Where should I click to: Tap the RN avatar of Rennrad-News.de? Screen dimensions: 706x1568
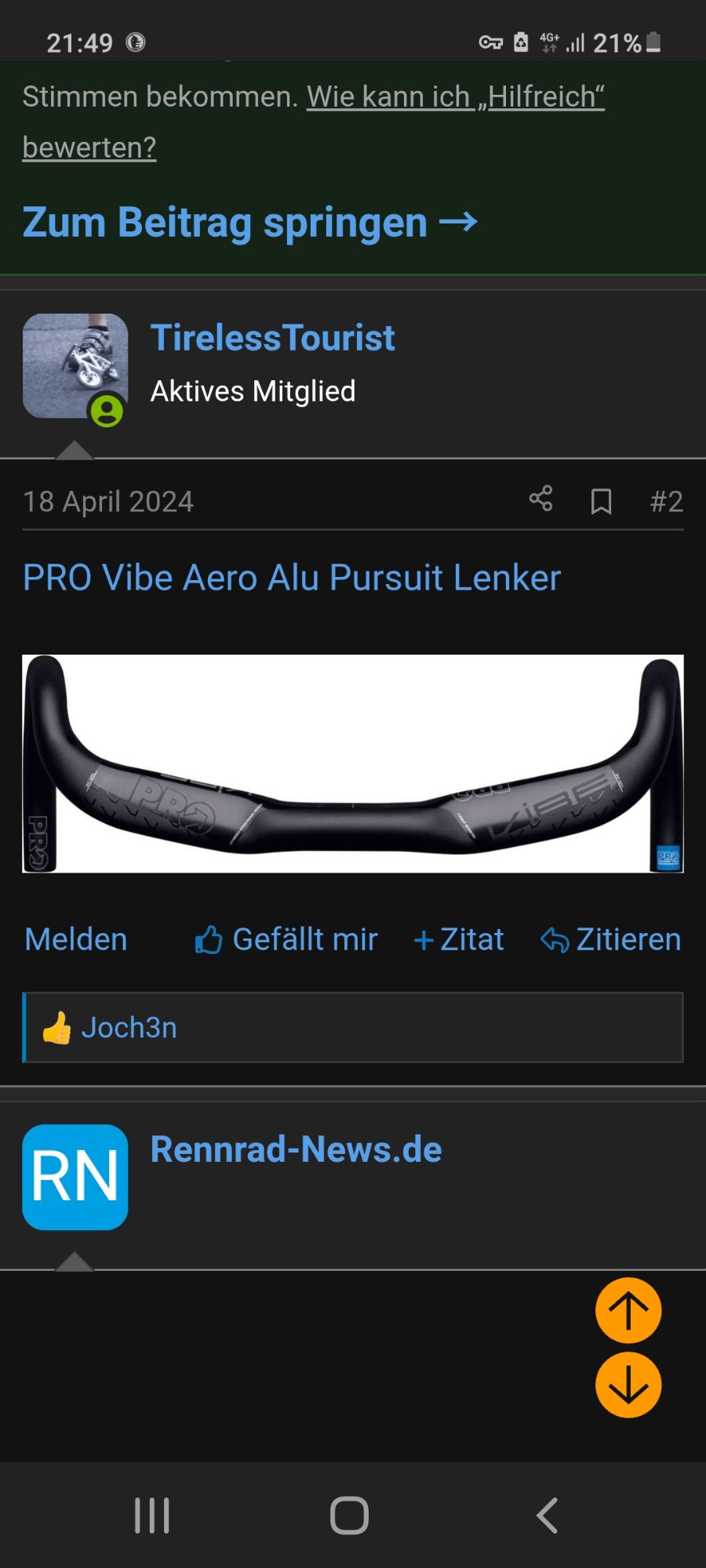[75, 1177]
